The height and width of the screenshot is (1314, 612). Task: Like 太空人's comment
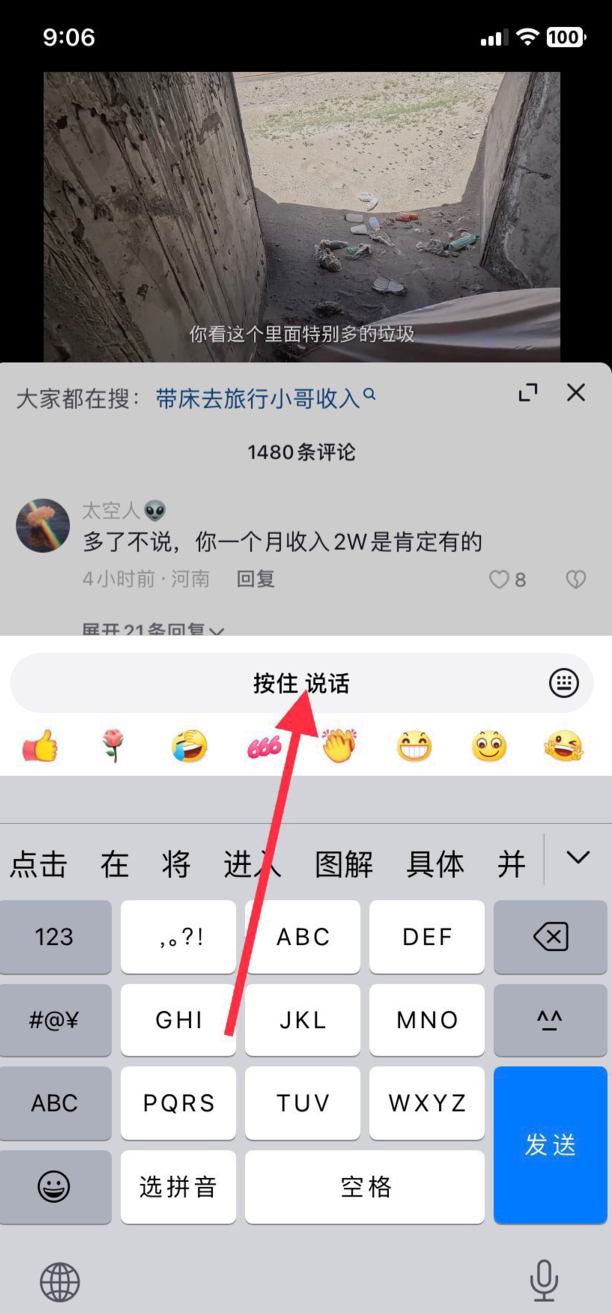(499, 579)
